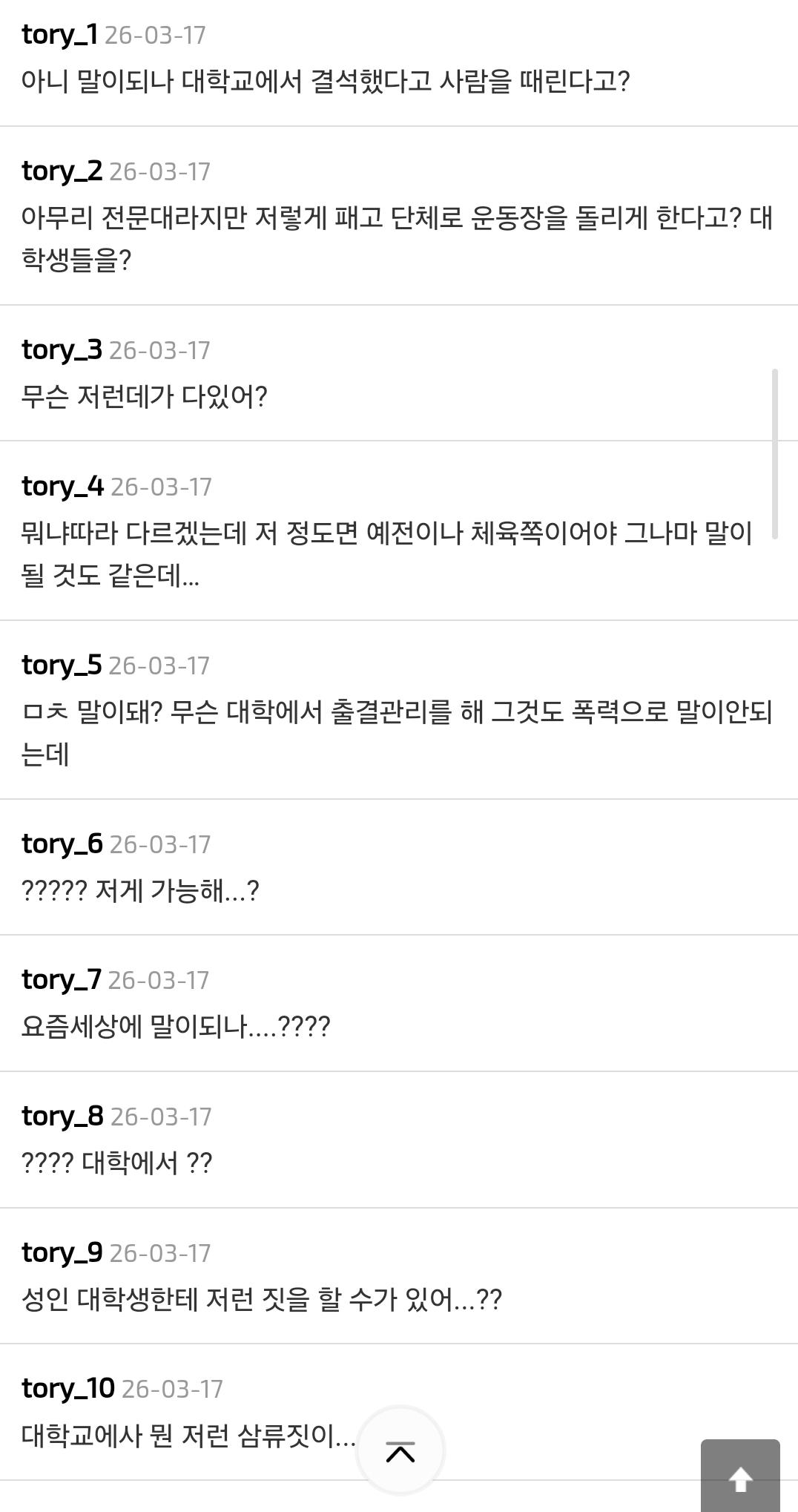This screenshot has width=798, height=1512.
Task: Tap the round collapse chevron button
Action: 400,1450
